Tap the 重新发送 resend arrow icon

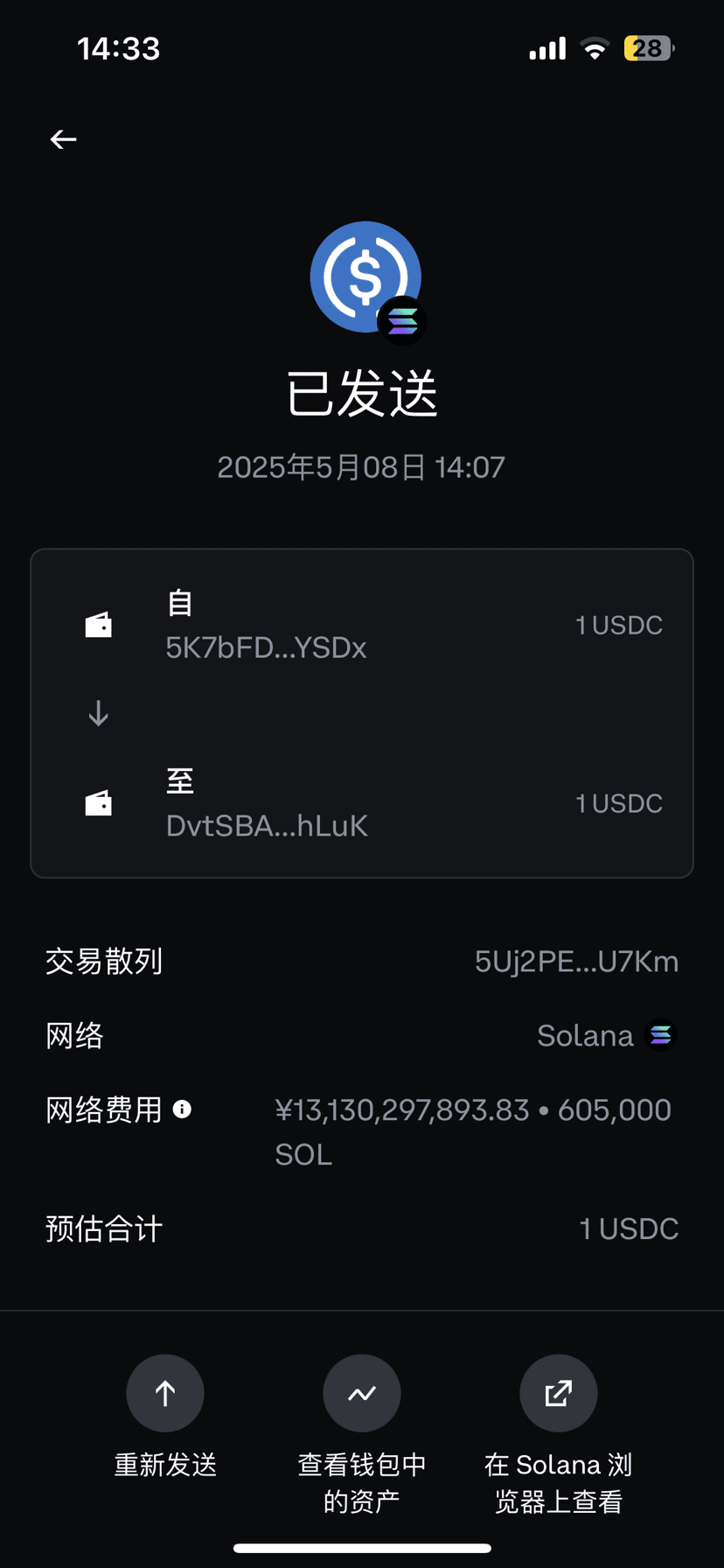pyautogui.click(x=165, y=1393)
